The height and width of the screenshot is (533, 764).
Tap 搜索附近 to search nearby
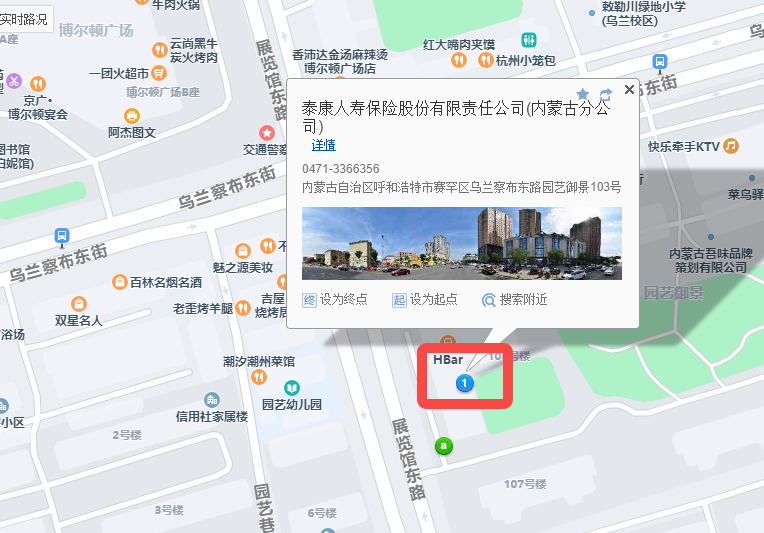tap(515, 299)
